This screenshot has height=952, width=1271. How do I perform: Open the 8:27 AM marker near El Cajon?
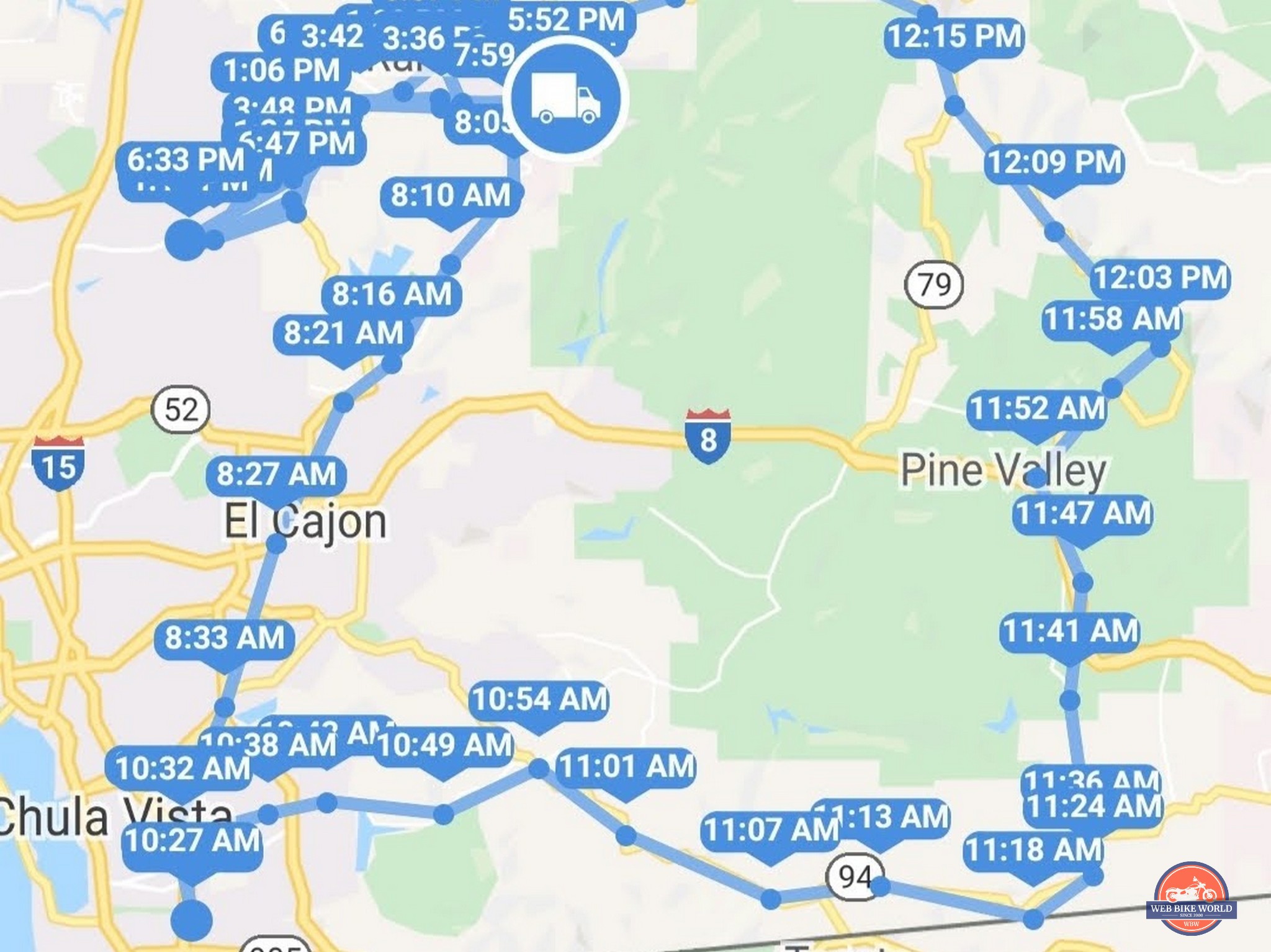(x=276, y=475)
